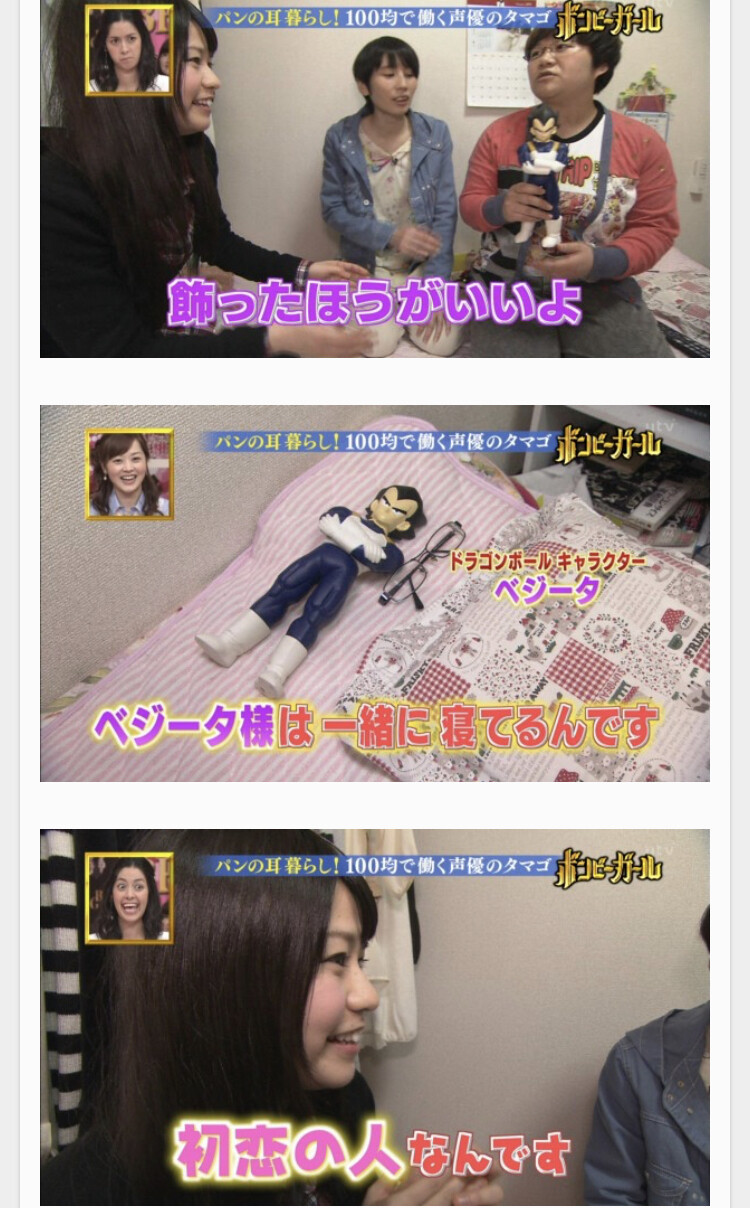750x1208 pixels.
Task: Open the image of the Vegeta figure on the bed
Action: 375,593
